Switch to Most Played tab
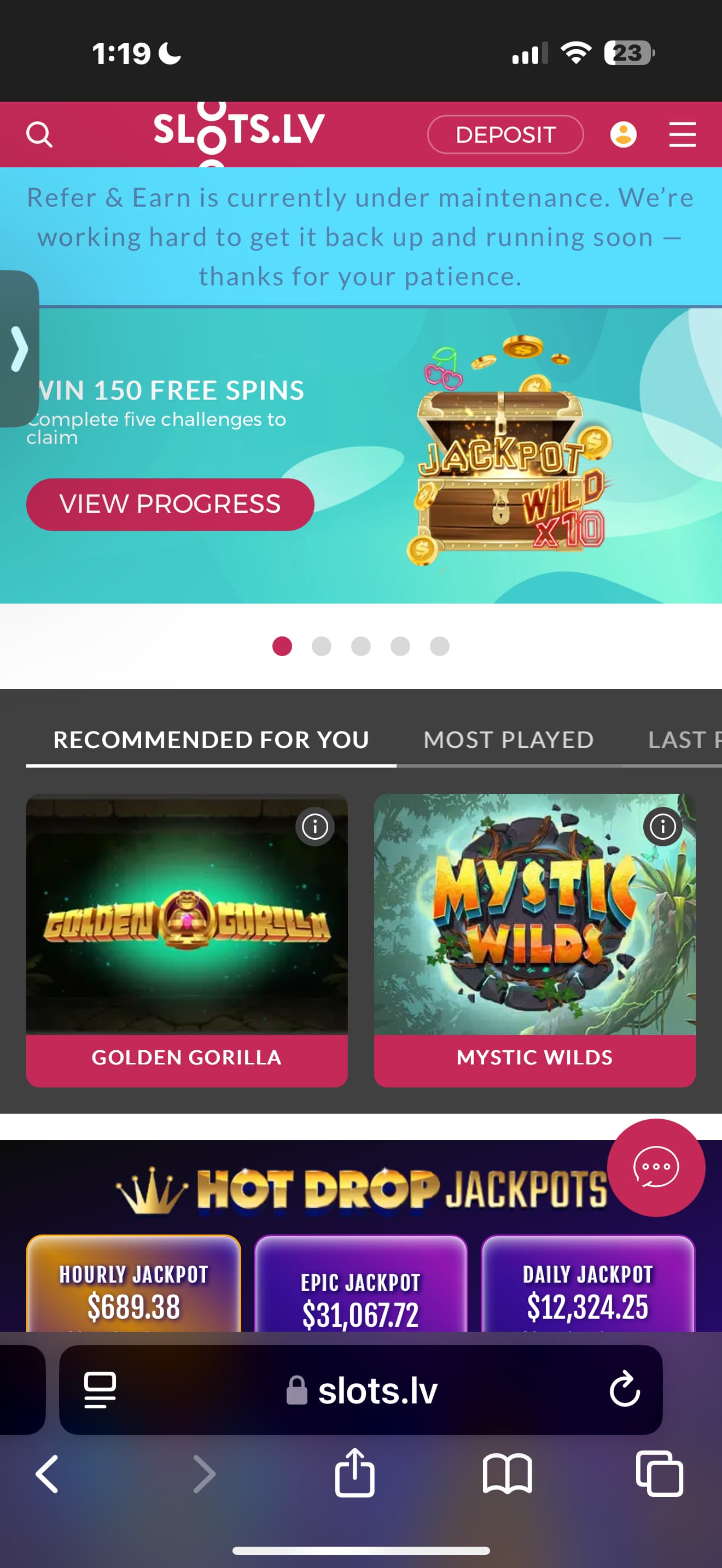 (x=508, y=740)
